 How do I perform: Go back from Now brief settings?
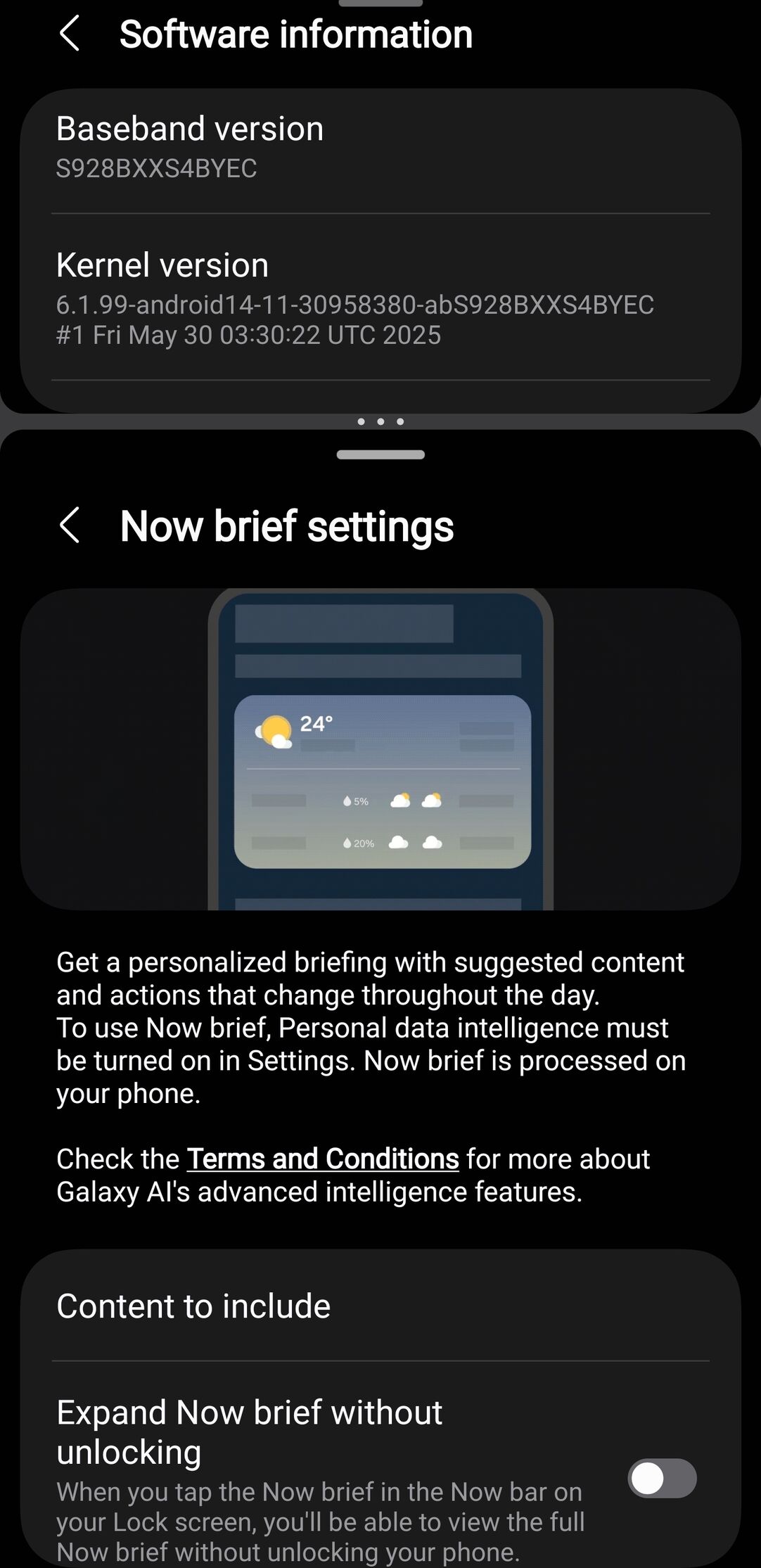tap(70, 525)
